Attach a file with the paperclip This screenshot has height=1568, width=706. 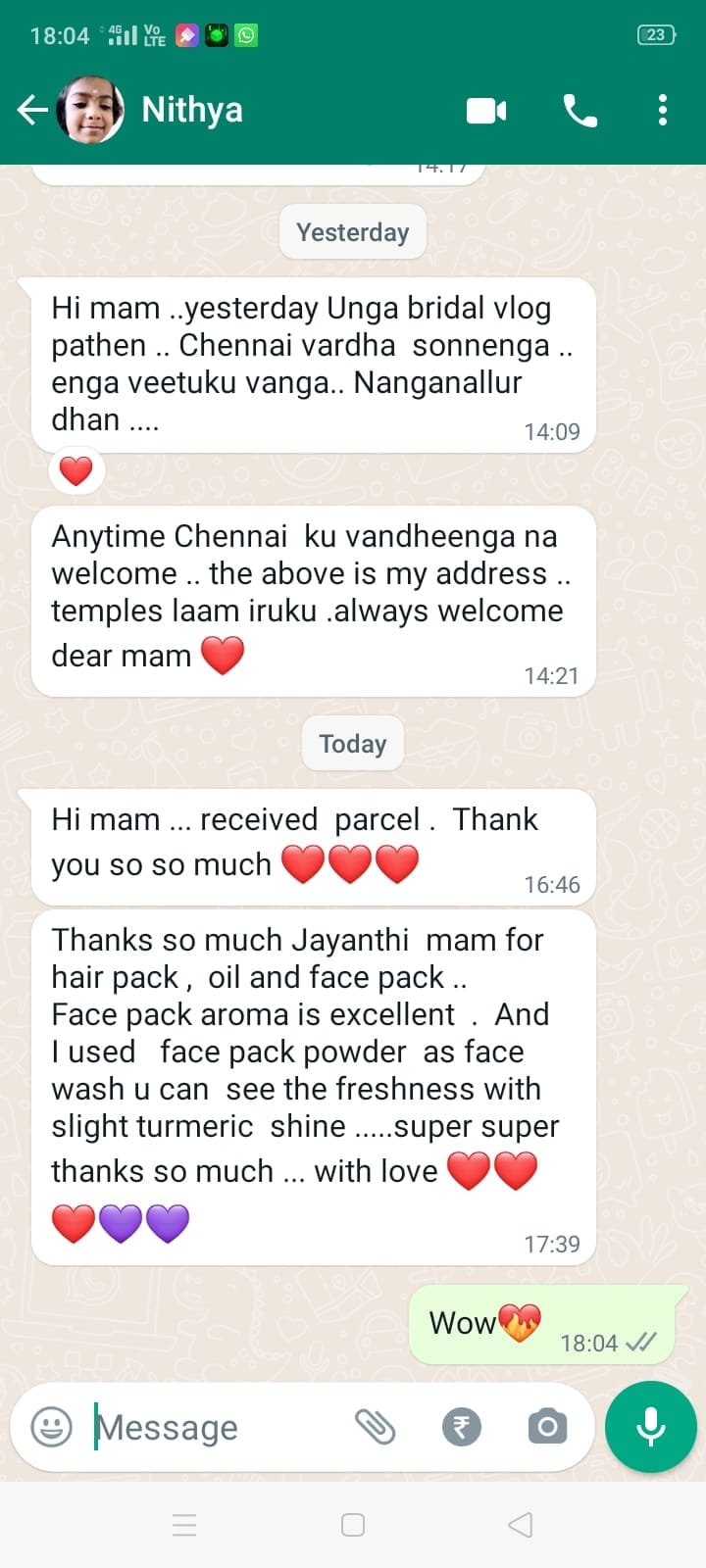point(375,1427)
